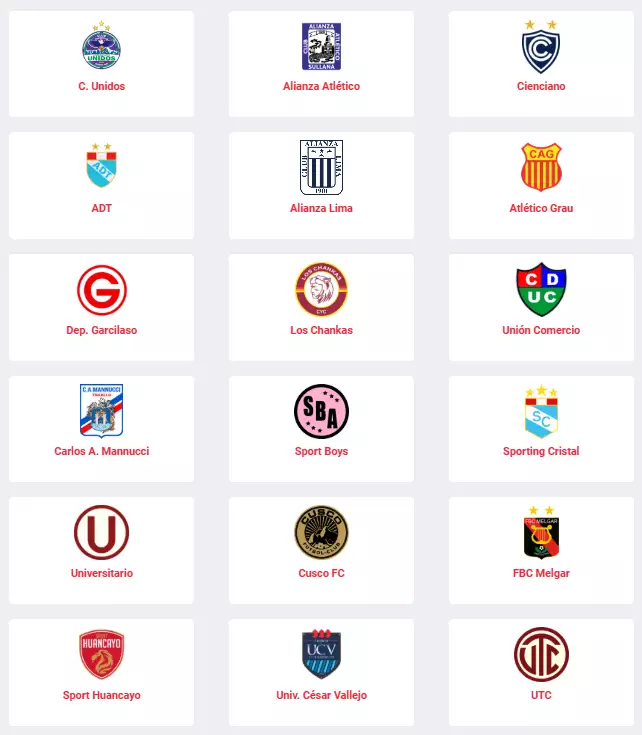Open the C. Unidos team card
This screenshot has width=642, height=735.
coord(101,63)
